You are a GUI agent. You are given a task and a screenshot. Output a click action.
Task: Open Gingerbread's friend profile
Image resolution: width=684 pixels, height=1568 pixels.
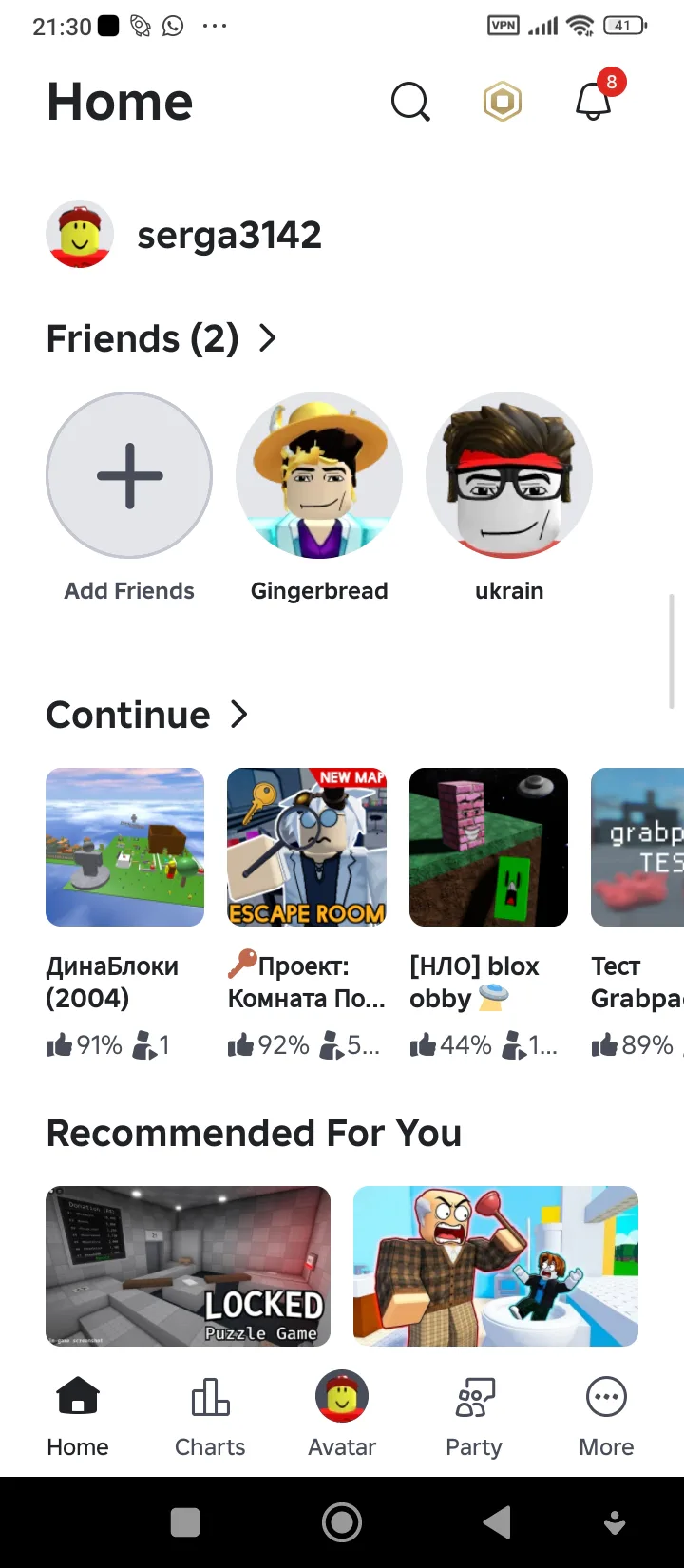319,475
